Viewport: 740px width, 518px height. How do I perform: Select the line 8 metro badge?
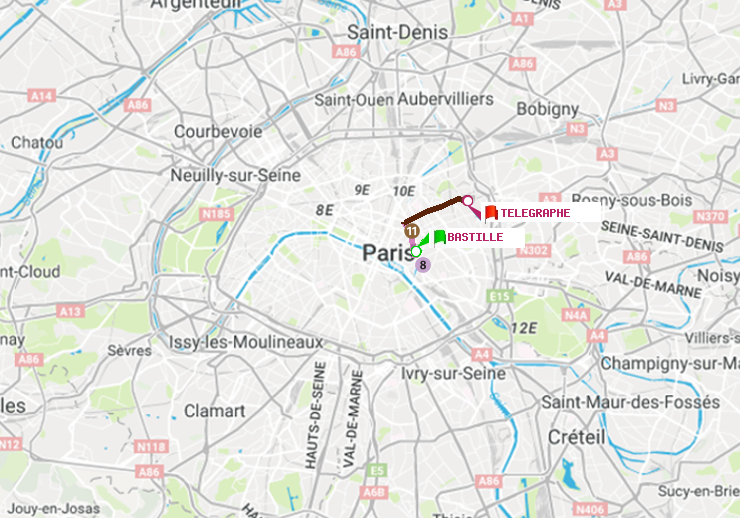423,265
